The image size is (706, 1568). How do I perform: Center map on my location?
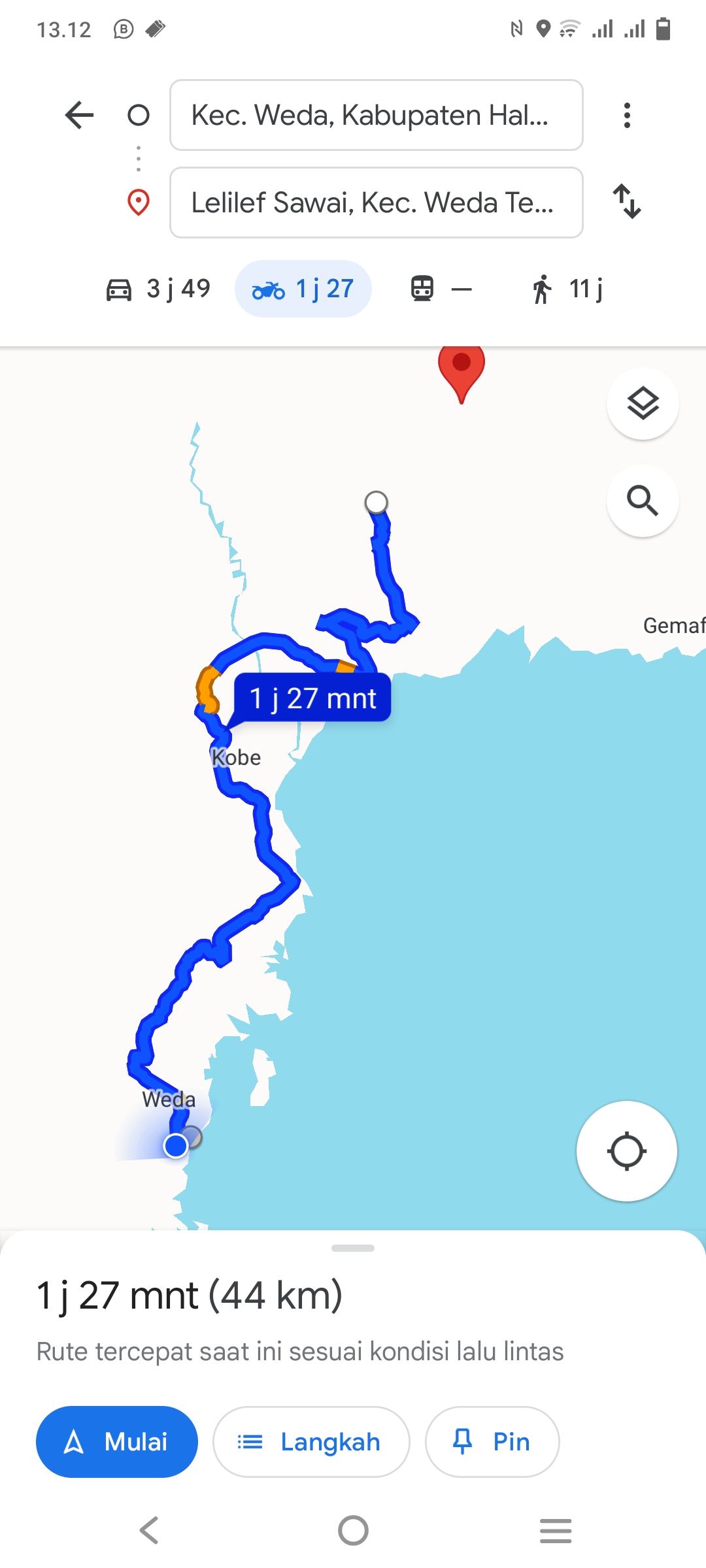[x=627, y=1151]
